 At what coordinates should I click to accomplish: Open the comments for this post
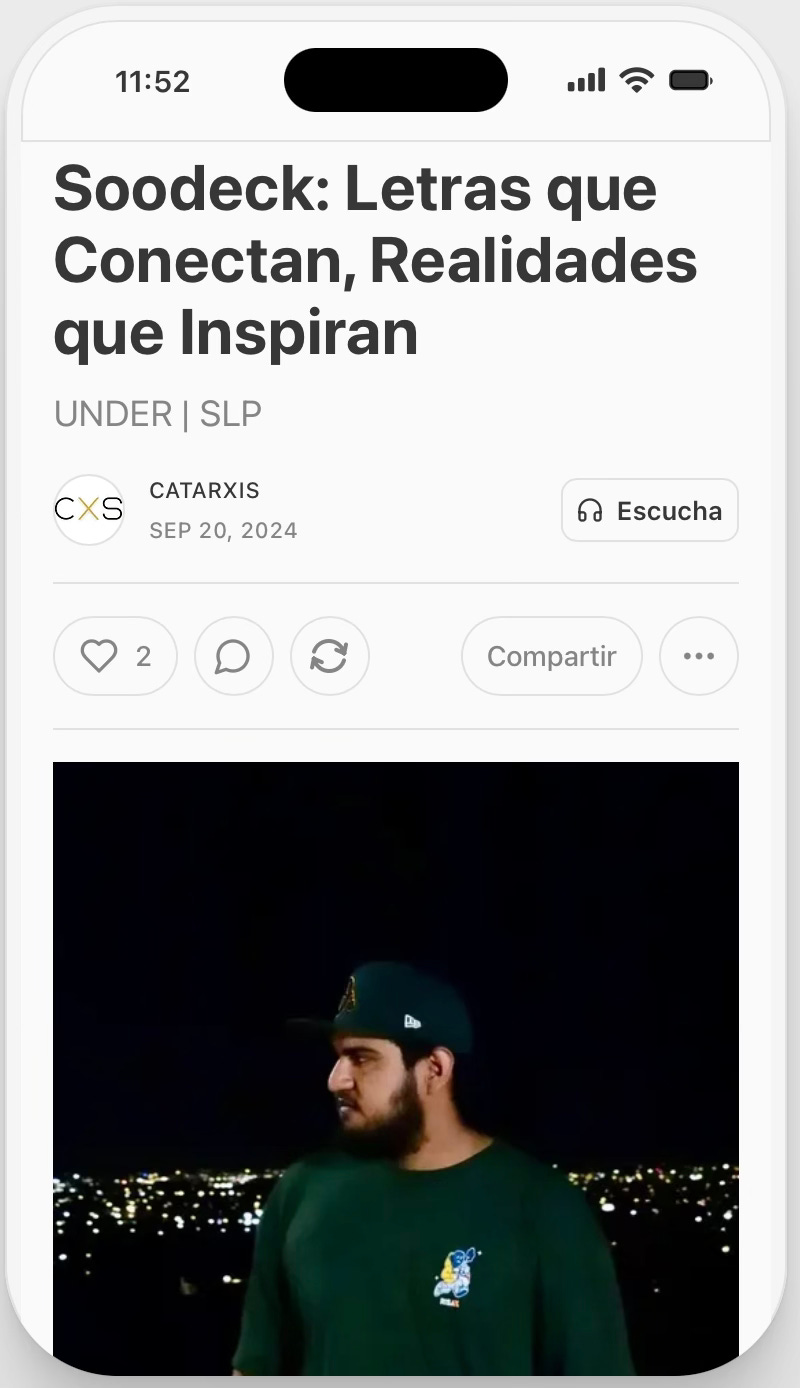click(233, 656)
